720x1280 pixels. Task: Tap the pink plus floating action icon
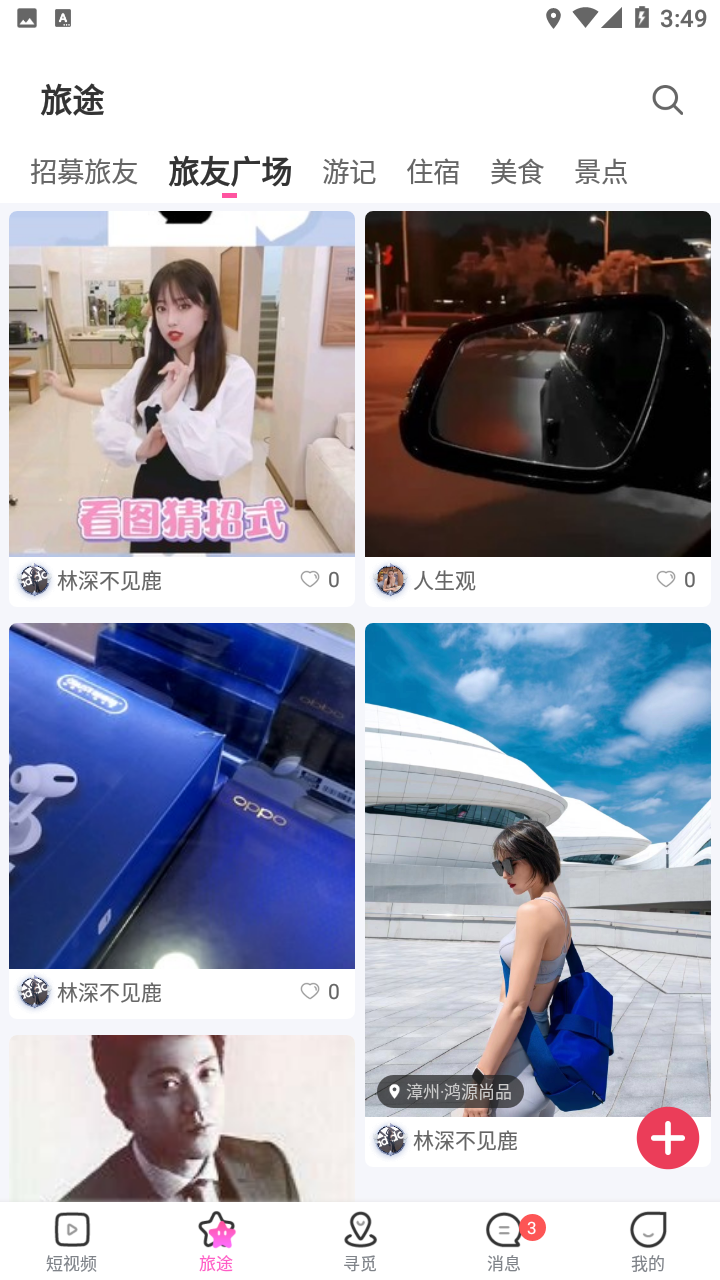(667, 1137)
